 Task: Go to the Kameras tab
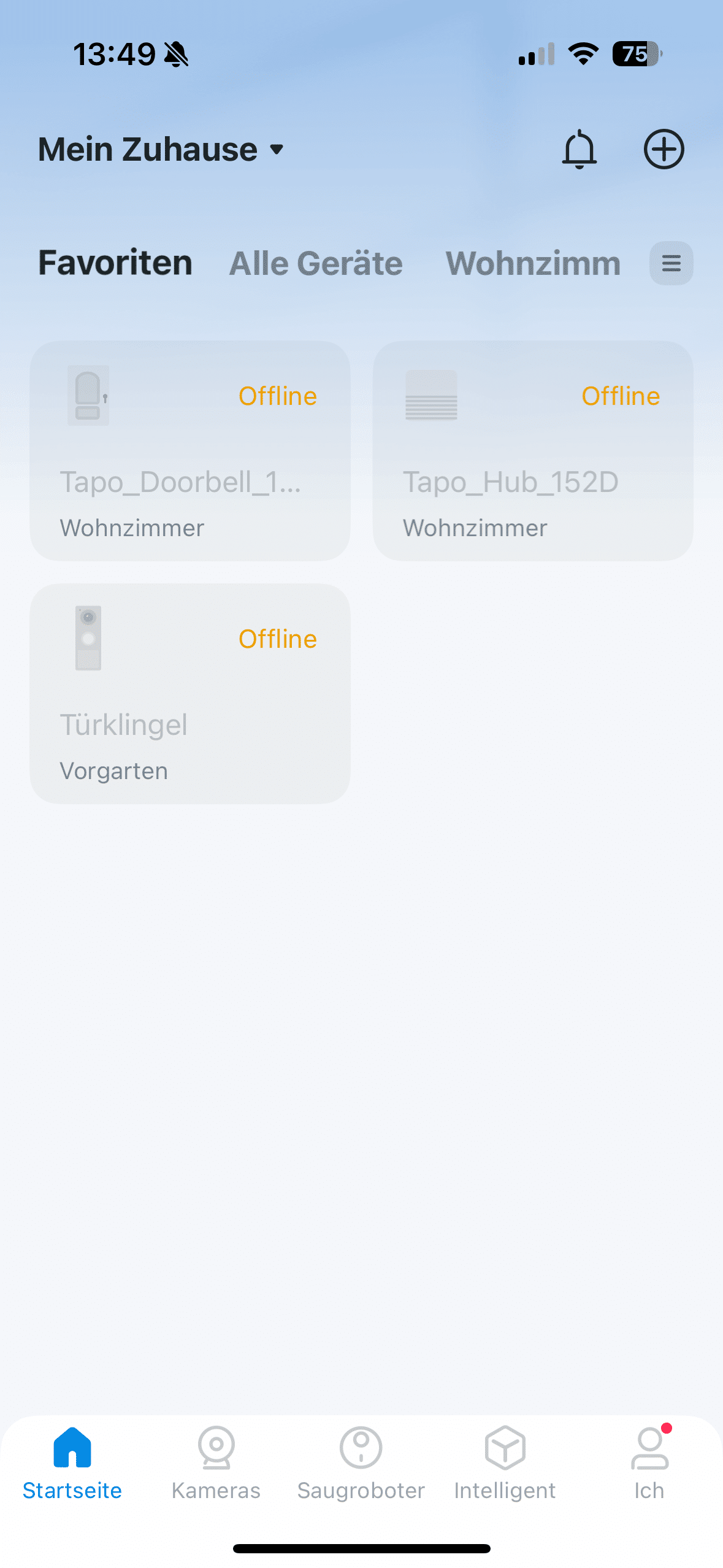(216, 1462)
